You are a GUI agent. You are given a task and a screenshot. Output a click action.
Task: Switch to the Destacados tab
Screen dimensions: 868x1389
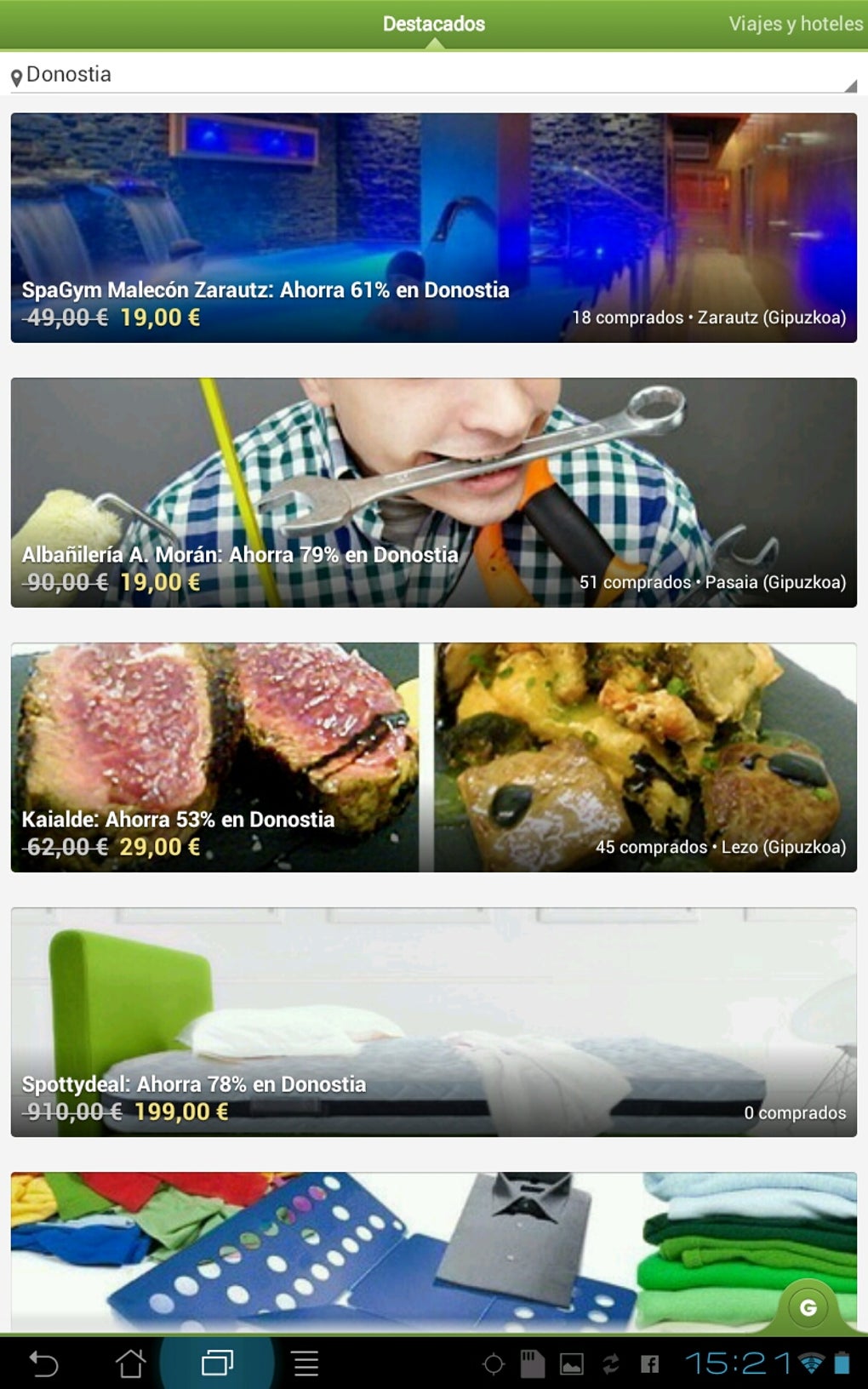point(433,24)
